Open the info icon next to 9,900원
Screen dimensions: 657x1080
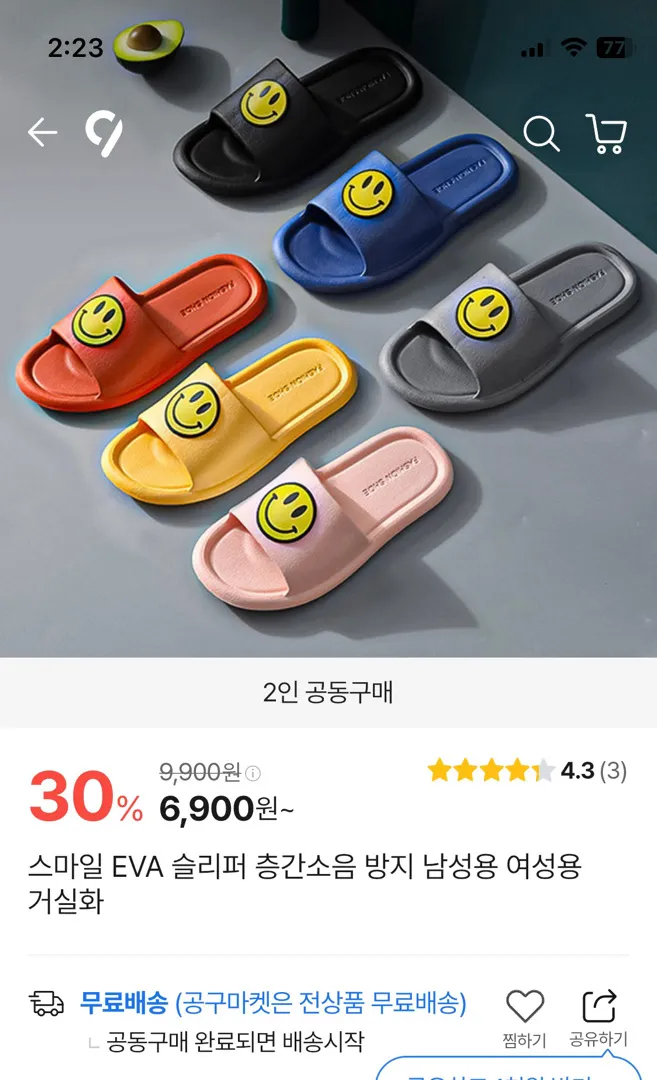click(x=253, y=773)
